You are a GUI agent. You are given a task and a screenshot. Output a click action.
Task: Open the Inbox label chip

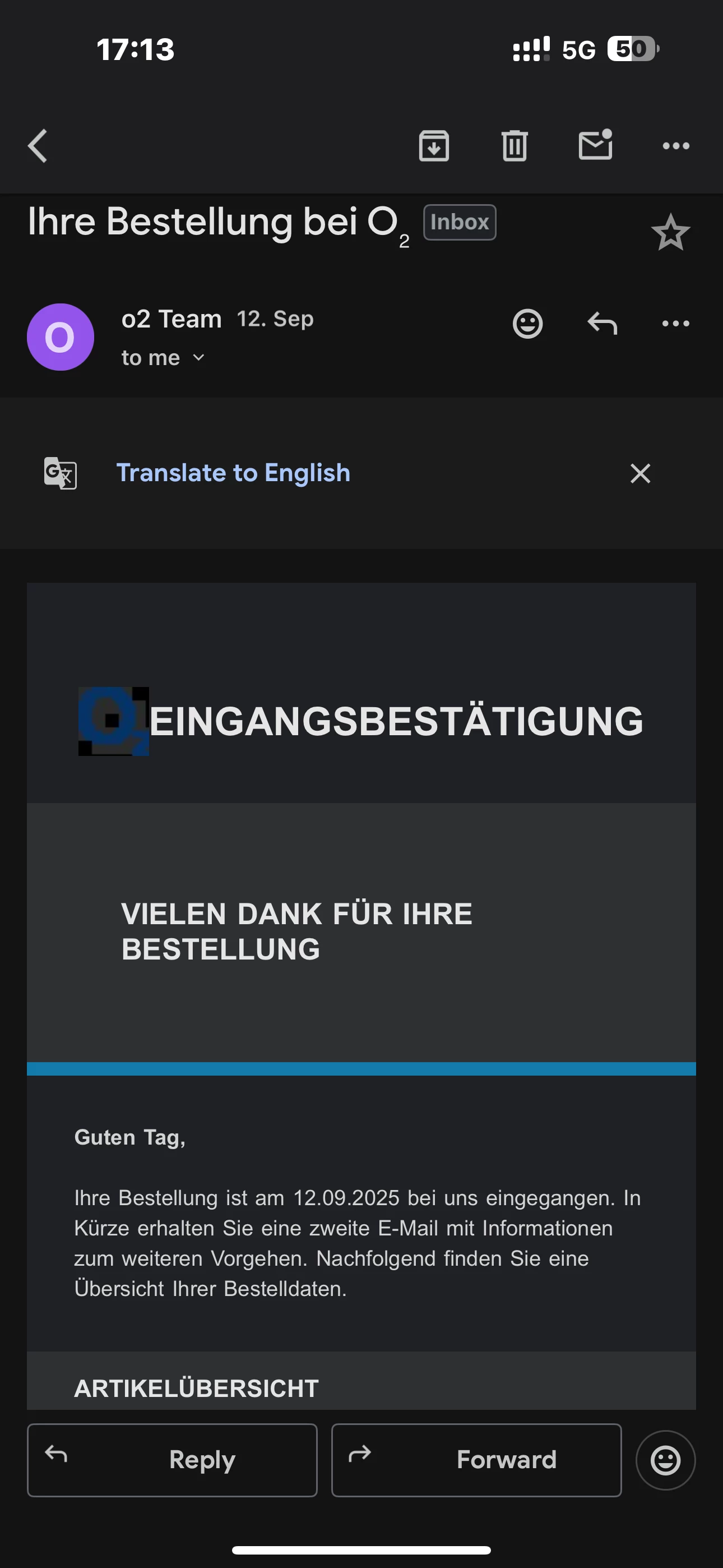coord(460,222)
